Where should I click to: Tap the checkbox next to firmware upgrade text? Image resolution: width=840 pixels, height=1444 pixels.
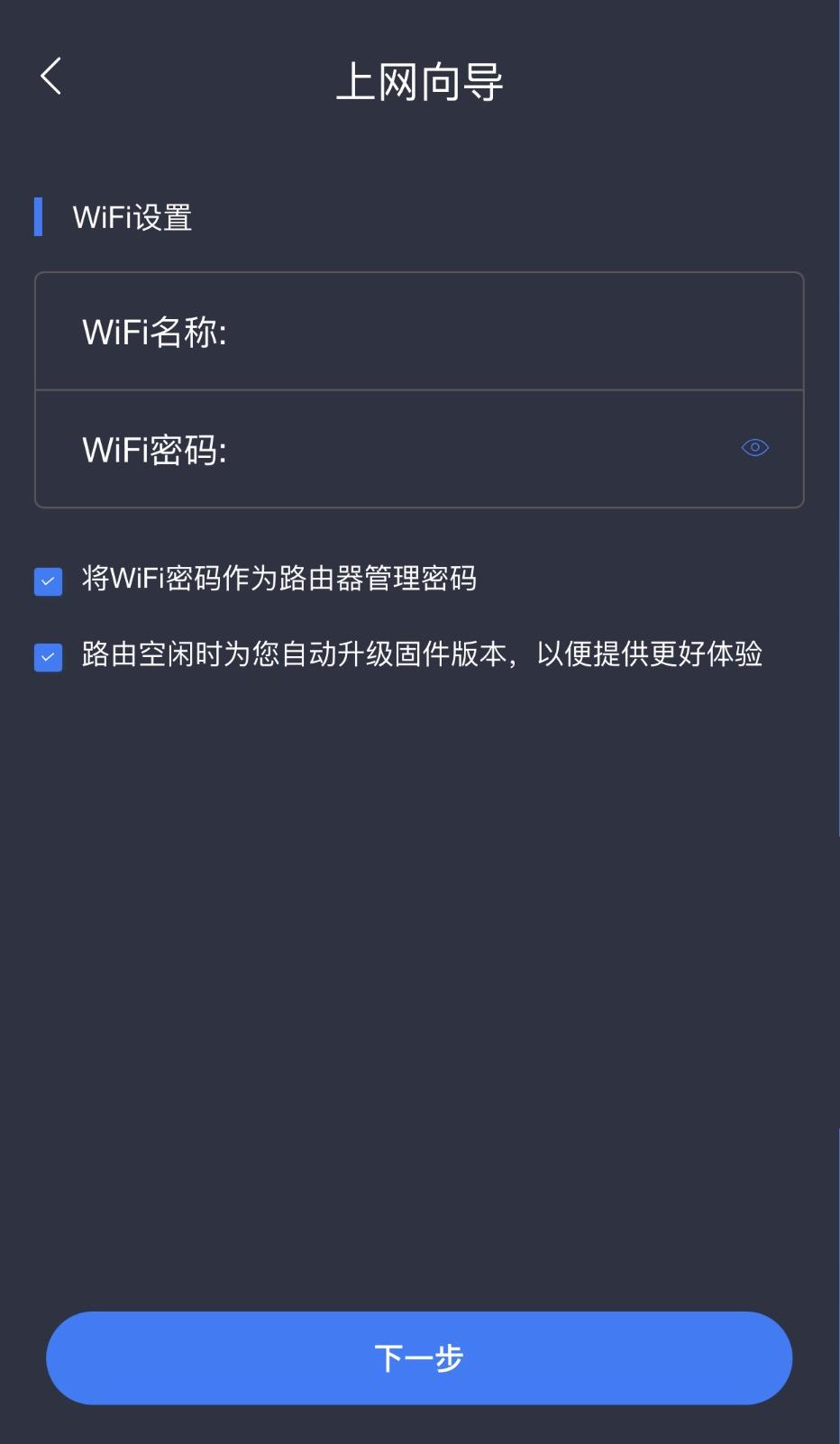click(48, 656)
